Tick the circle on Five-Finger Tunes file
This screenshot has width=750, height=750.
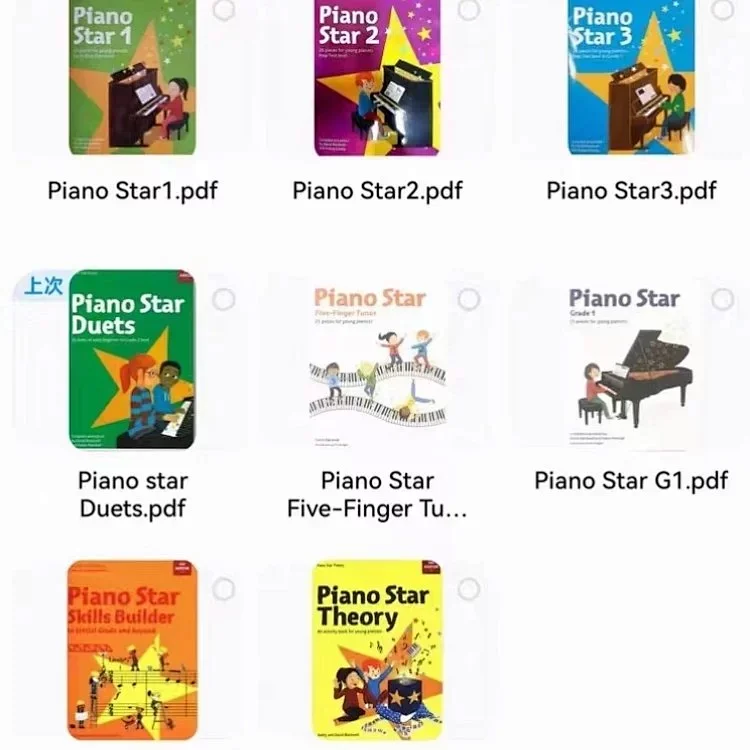click(x=469, y=299)
